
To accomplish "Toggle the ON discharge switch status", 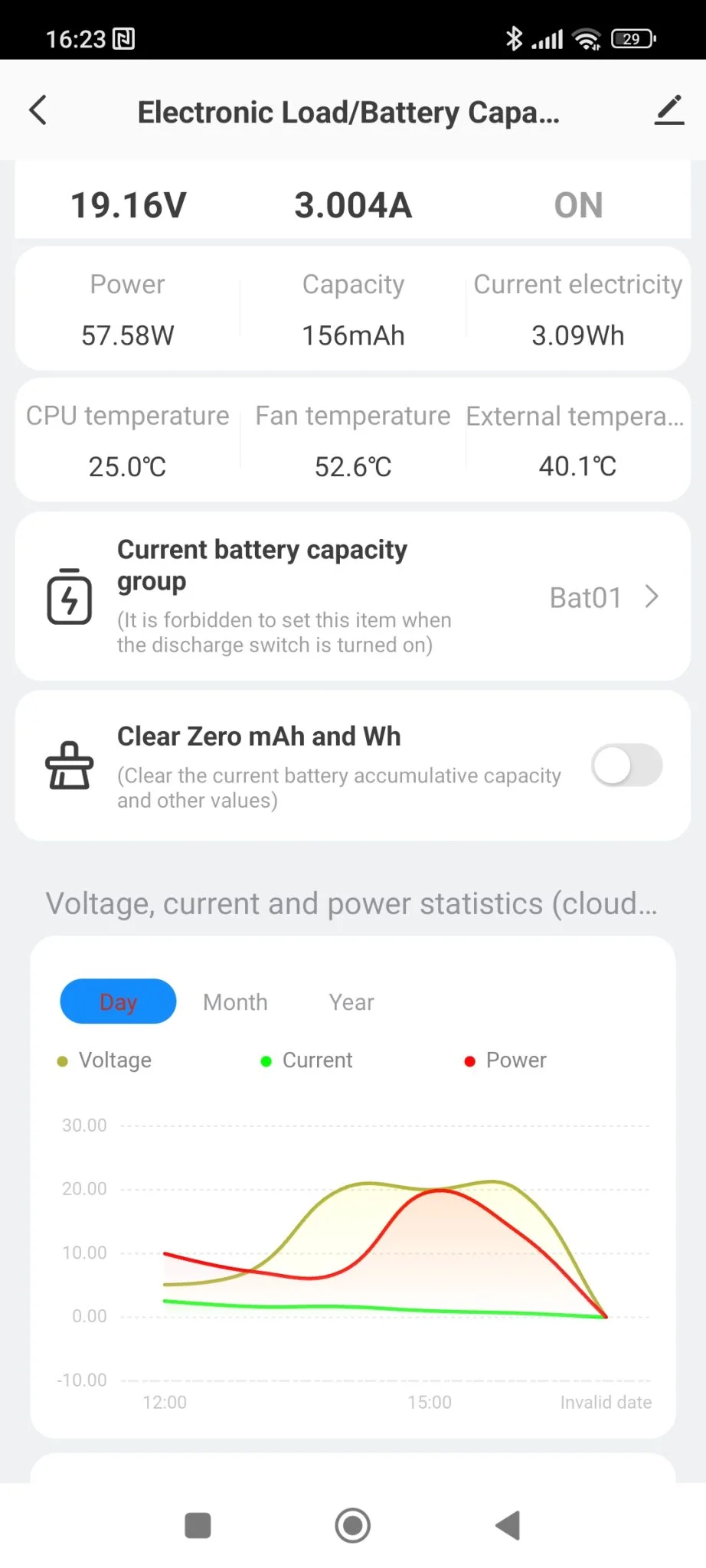I will (578, 205).
